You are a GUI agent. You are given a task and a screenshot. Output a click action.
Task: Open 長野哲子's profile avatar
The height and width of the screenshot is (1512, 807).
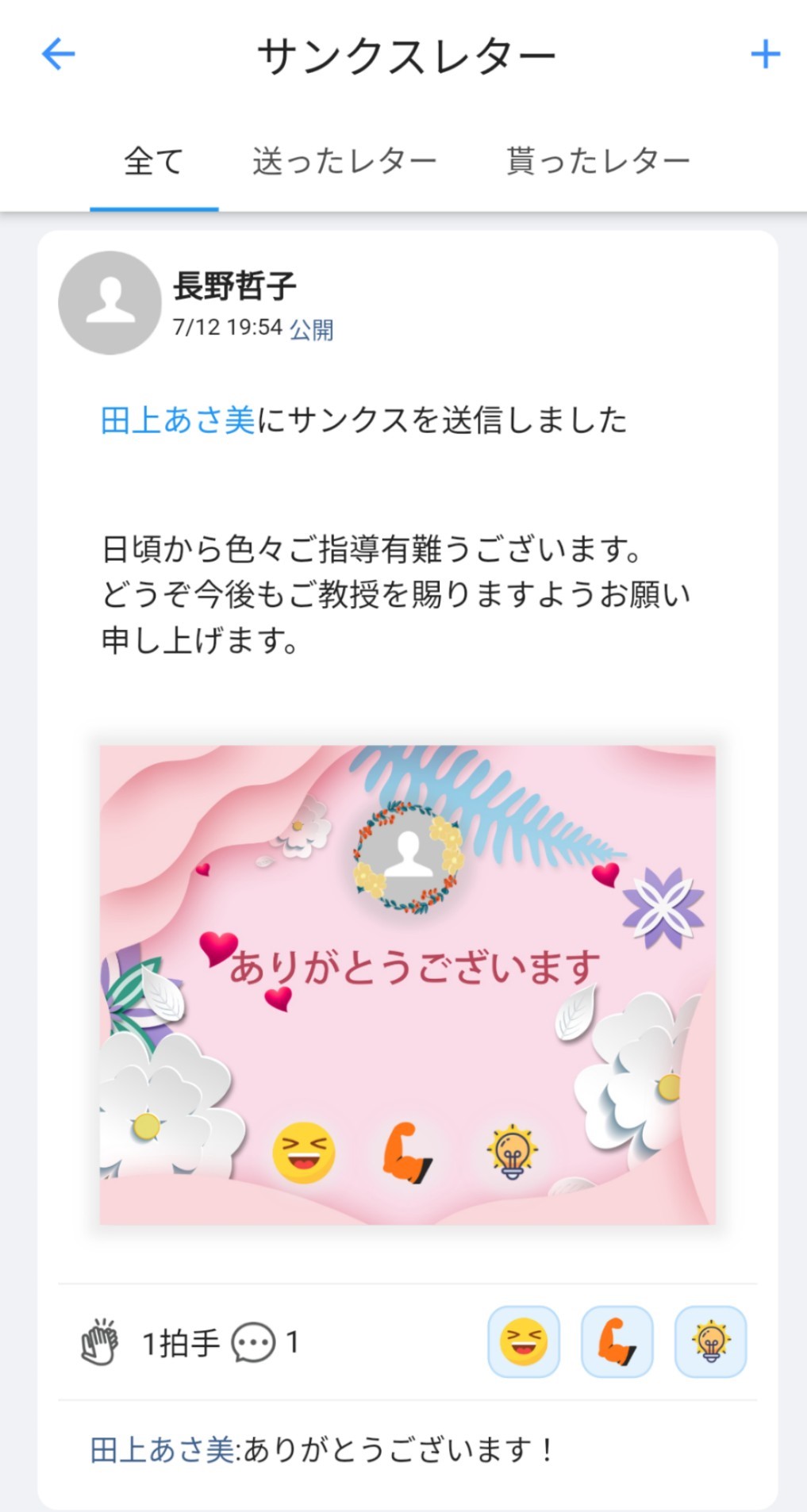tap(110, 303)
